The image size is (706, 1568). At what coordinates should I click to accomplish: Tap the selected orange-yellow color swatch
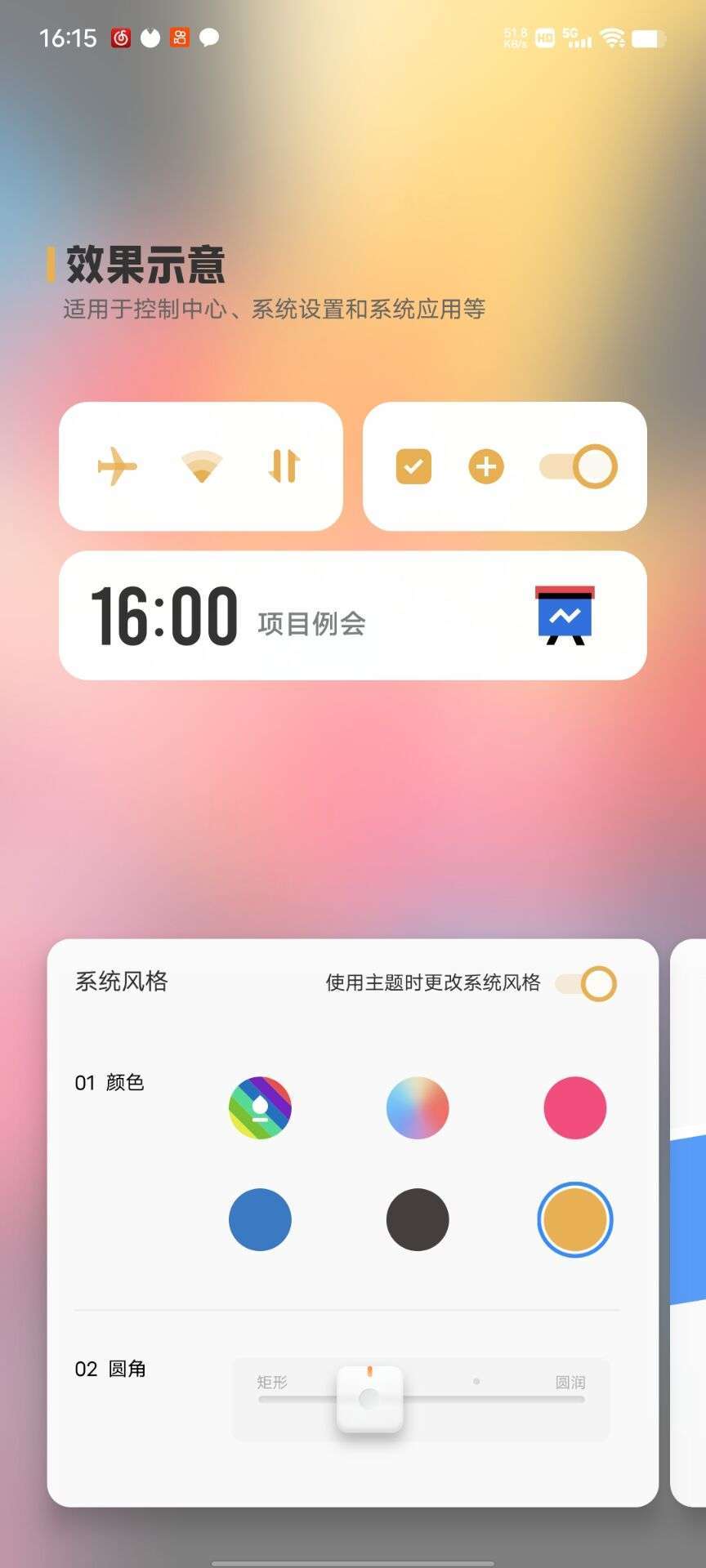[575, 1219]
